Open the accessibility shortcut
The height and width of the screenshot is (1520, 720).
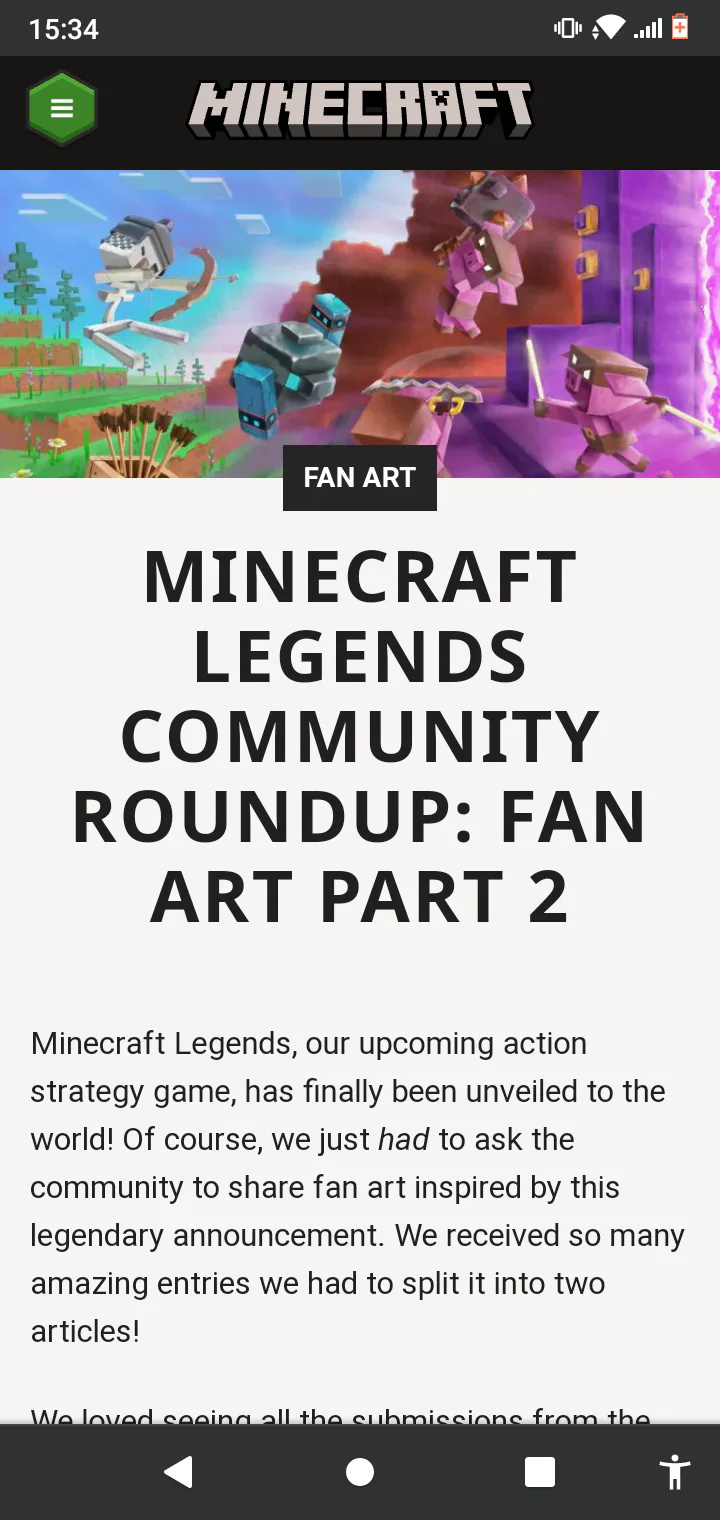pyautogui.click(x=675, y=1472)
